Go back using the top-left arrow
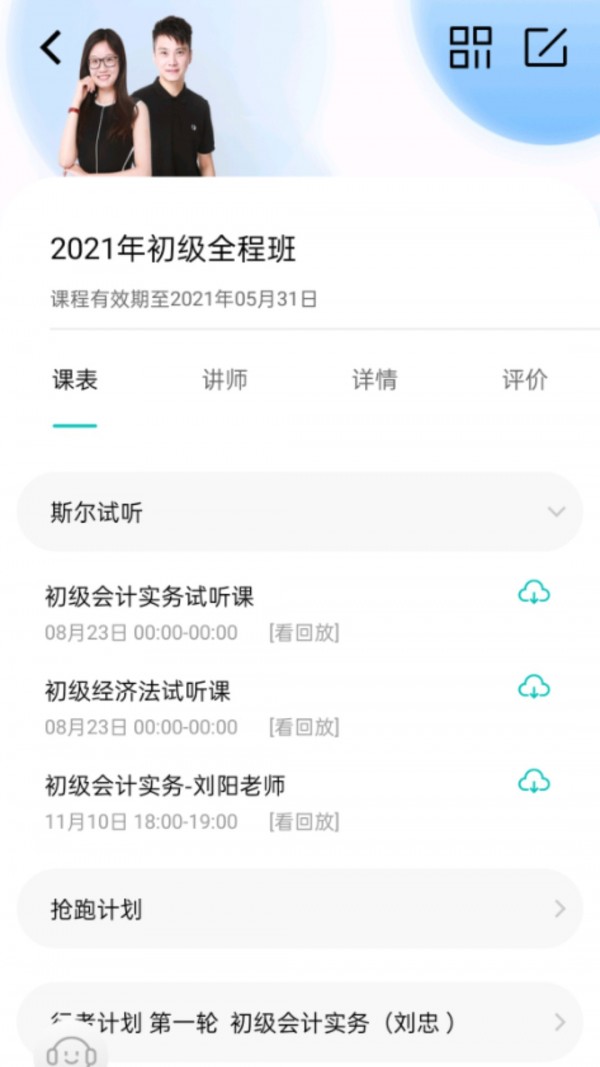The height and width of the screenshot is (1067, 600). click(x=51, y=47)
